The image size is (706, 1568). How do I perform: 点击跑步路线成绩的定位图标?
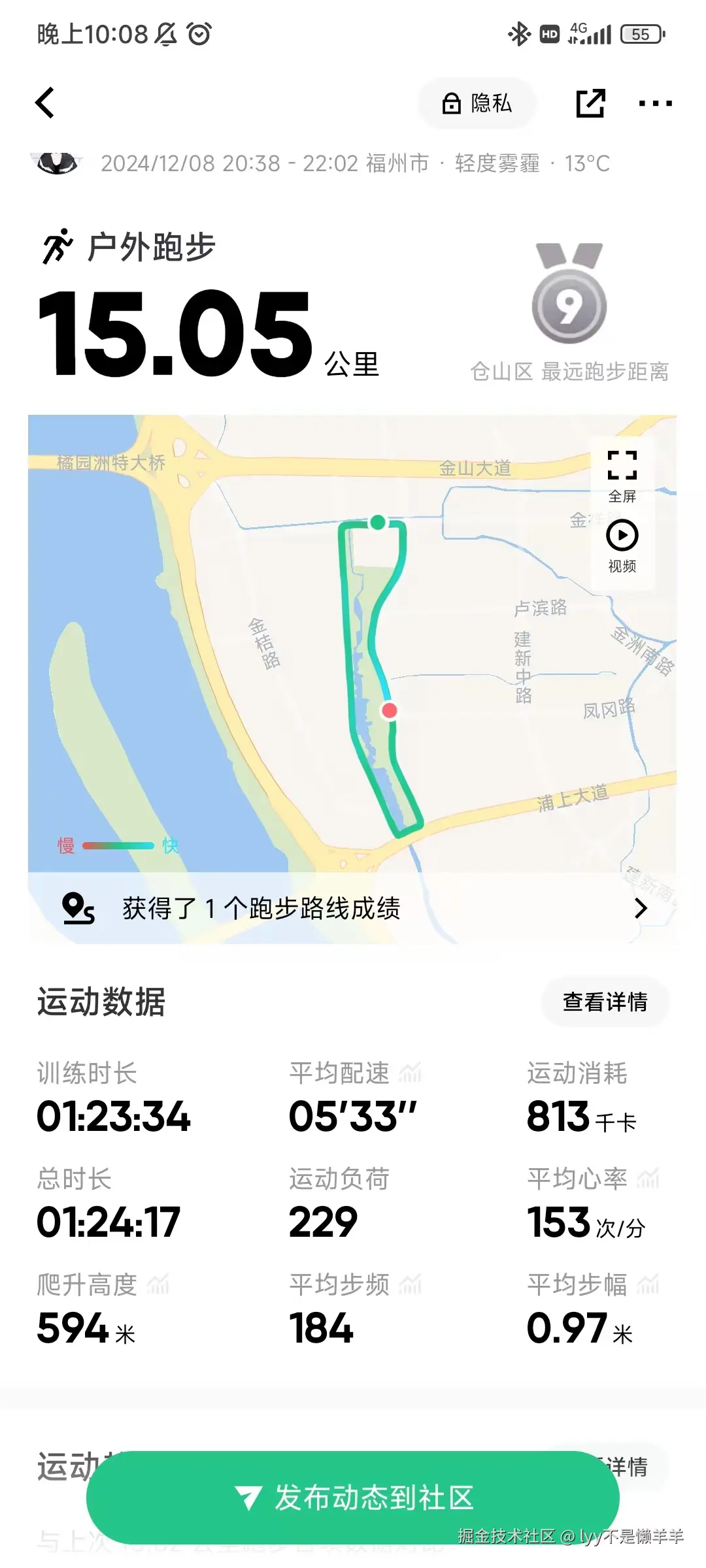click(x=78, y=908)
